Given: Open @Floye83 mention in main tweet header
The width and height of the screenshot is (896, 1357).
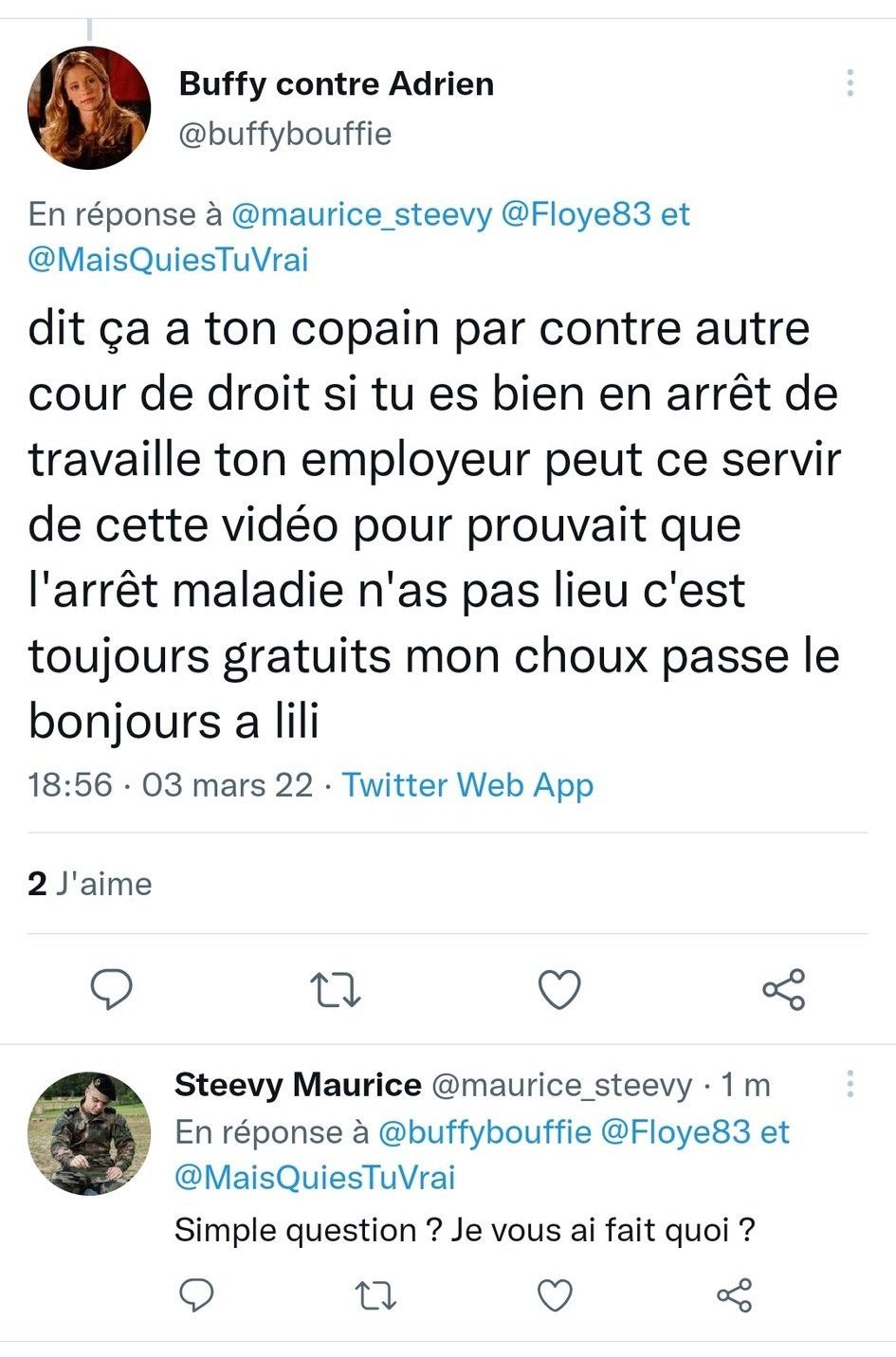Looking at the screenshot, I should coord(576,214).
